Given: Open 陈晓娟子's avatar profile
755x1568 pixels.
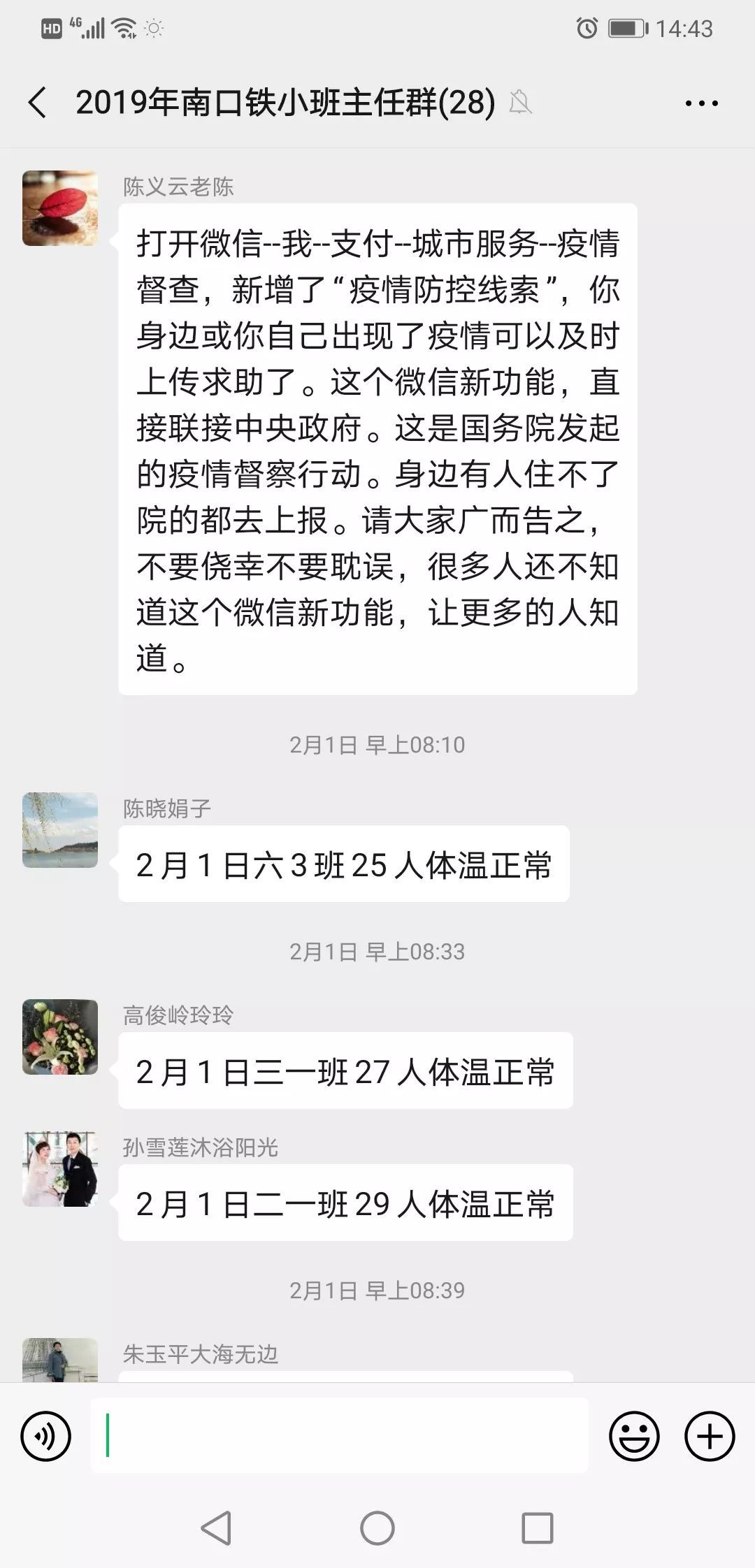Looking at the screenshot, I should tap(60, 830).
